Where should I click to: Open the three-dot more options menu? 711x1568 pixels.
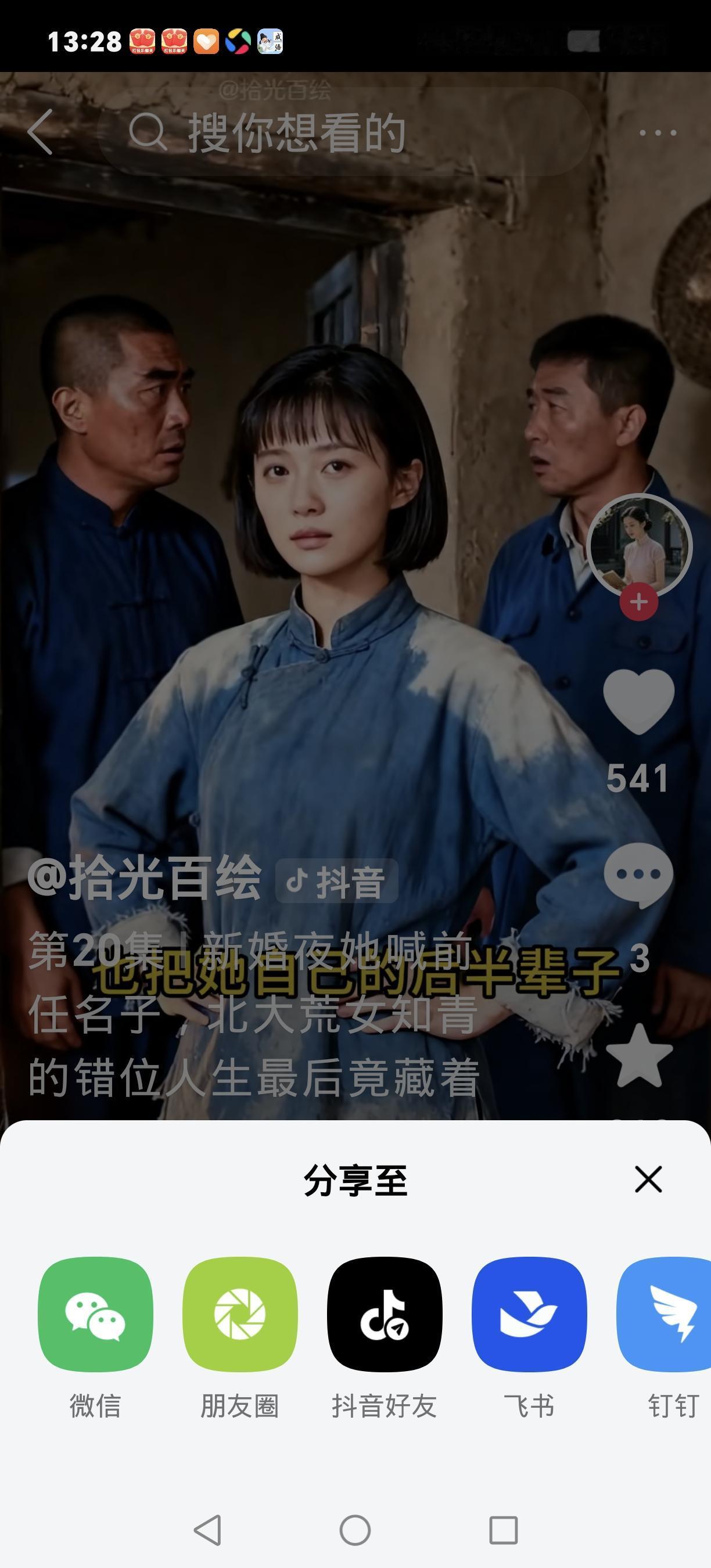[658, 132]
